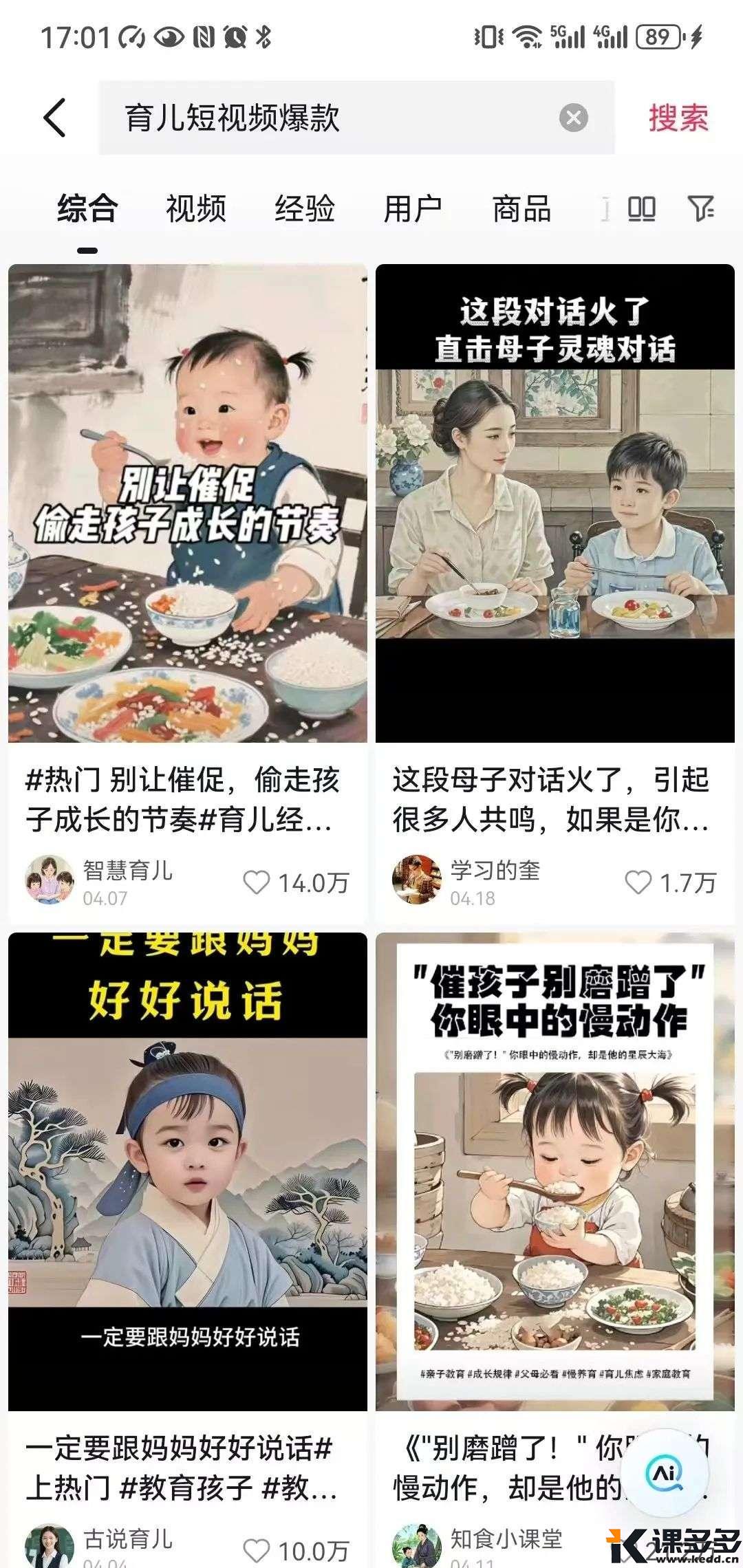743x1568 pixels.
Task: Switch to the 视频 tab
Action: pos(196,209)
